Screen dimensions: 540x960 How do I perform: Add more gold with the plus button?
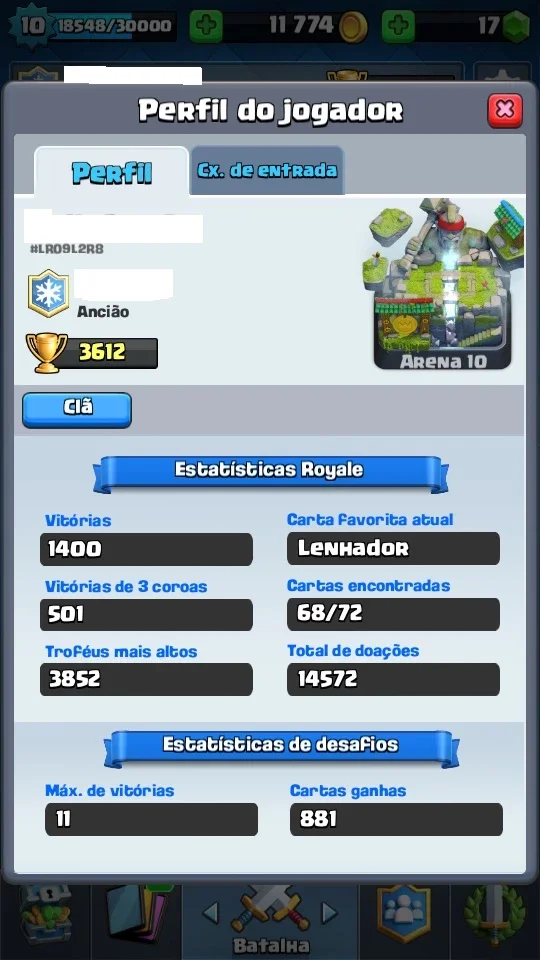pyautogui.click(x=206, y=26)
